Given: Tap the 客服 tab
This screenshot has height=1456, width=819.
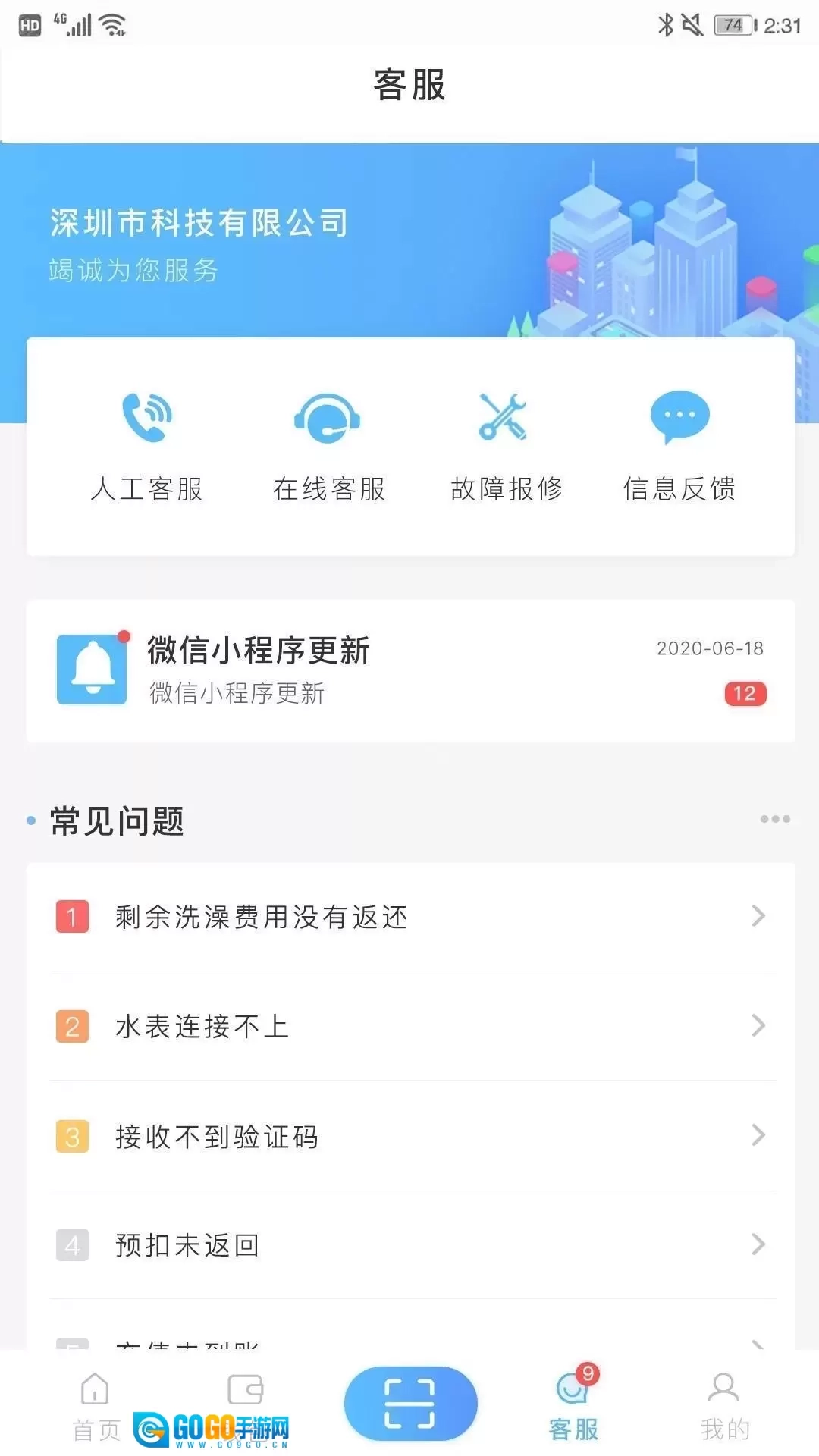Looking at the screenshot, I should (573, 1405).
